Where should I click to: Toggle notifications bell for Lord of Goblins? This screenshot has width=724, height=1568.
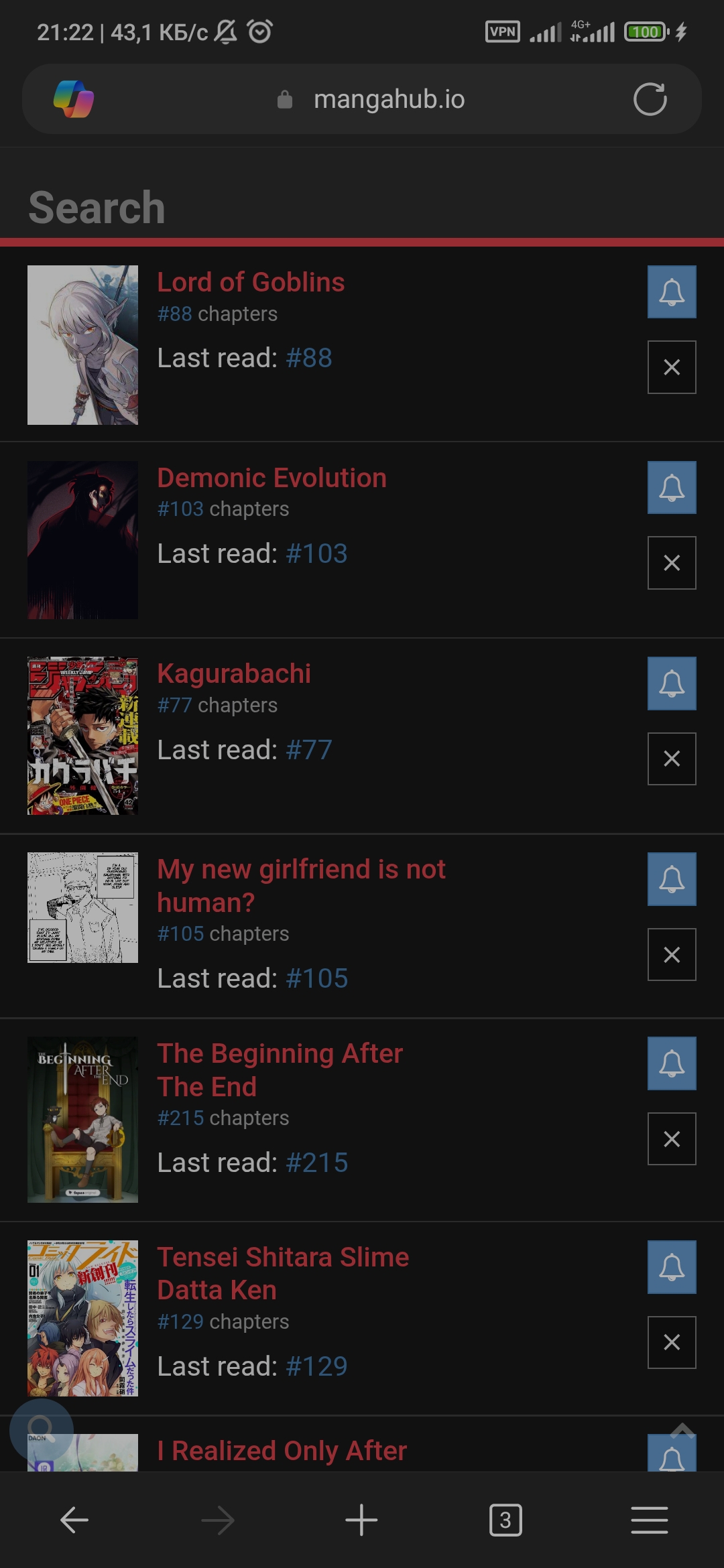[x=672, y=292]
